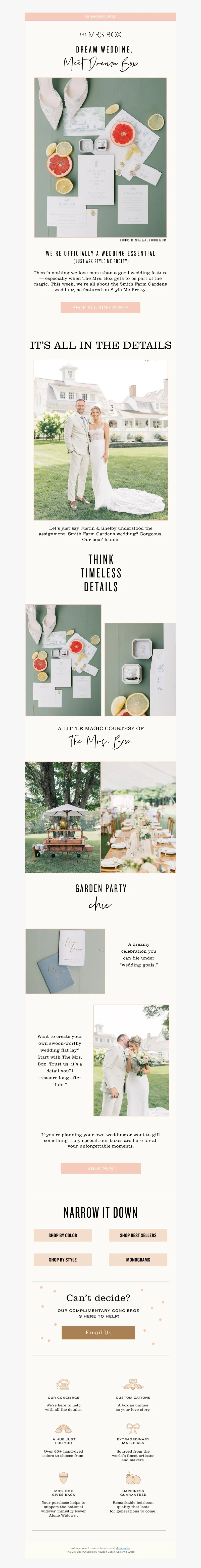Tap the pink Shop Now button
This screenshot has height=1568, width=201.
tap(100, 1168)
